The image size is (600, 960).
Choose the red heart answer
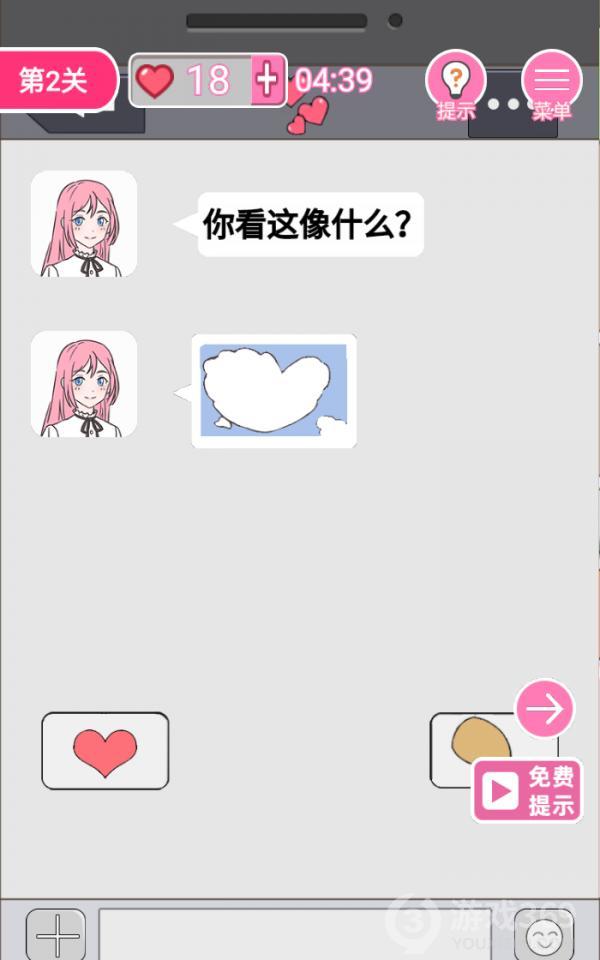[x=105, y=750]
